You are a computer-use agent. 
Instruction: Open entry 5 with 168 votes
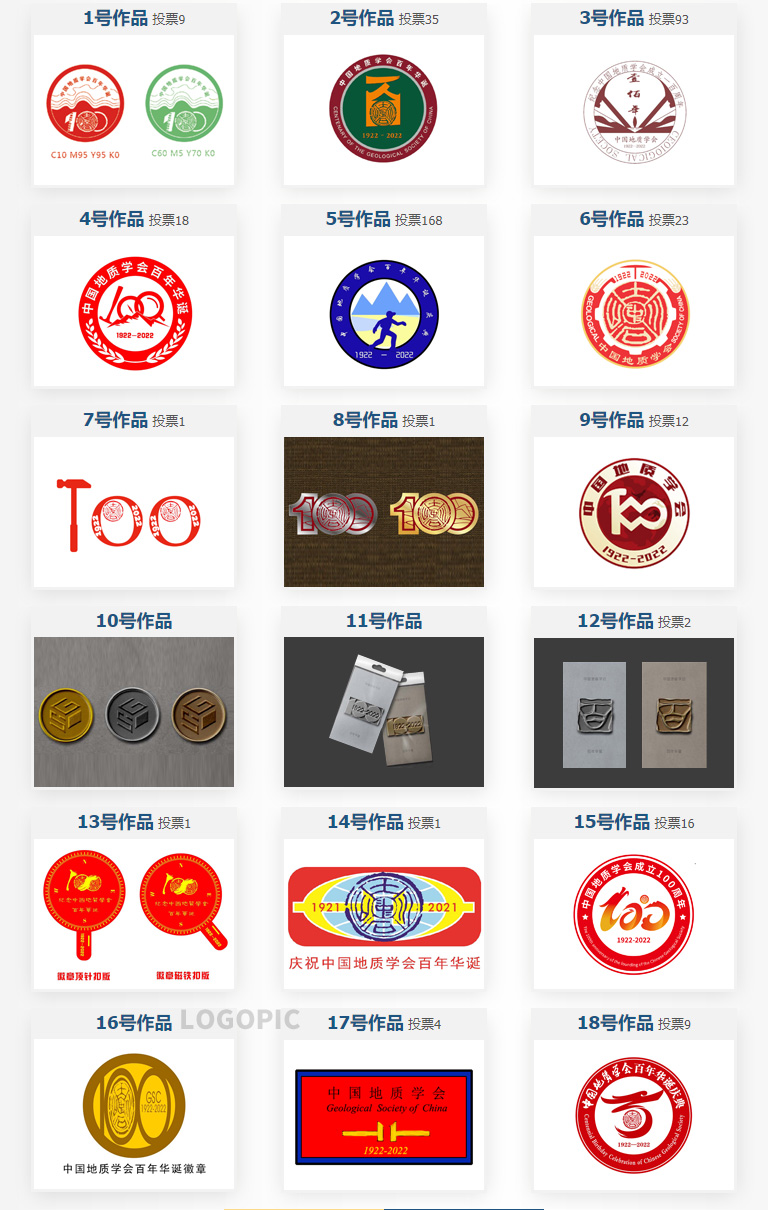click(x=384, y=311)
